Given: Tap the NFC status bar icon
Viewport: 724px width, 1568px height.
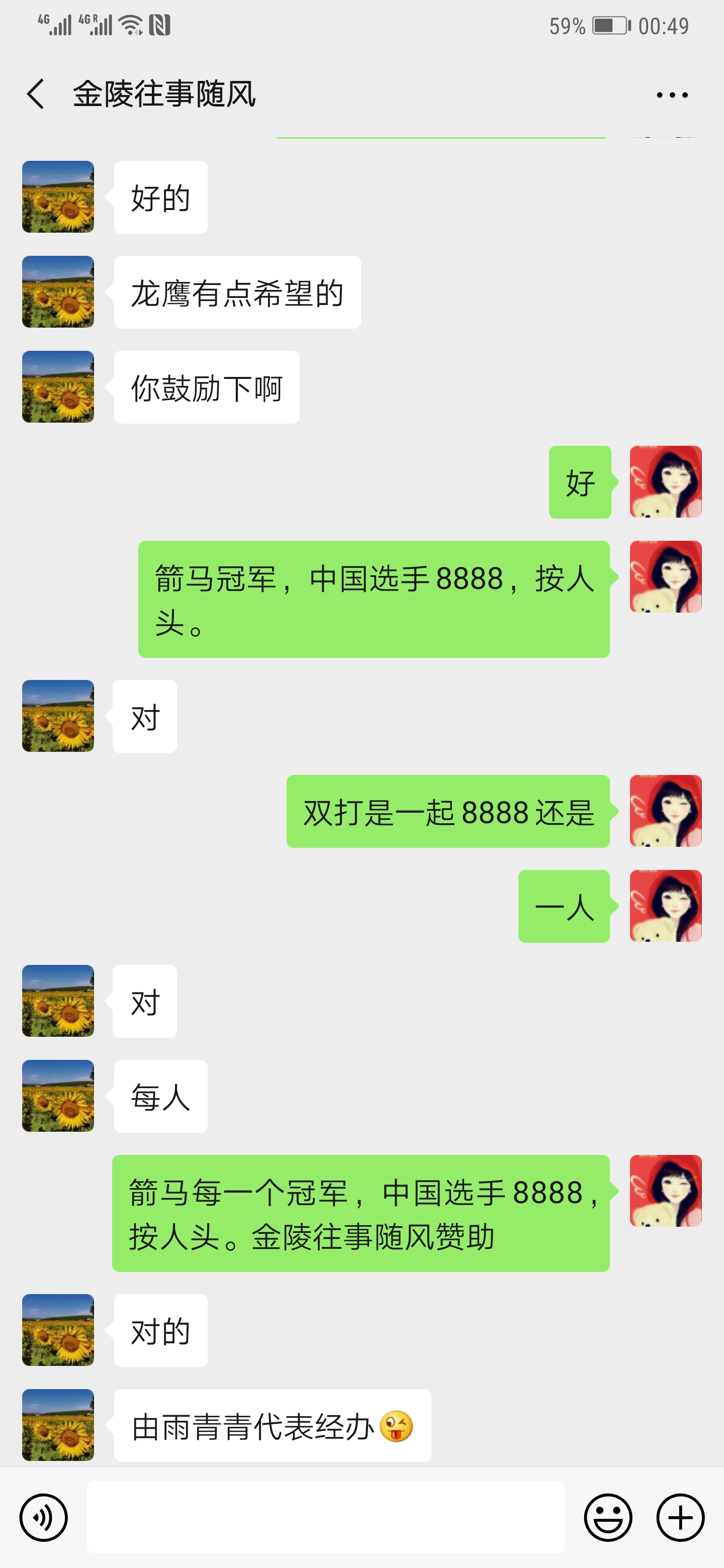Looking at the screenshot, I should point(159,24).
